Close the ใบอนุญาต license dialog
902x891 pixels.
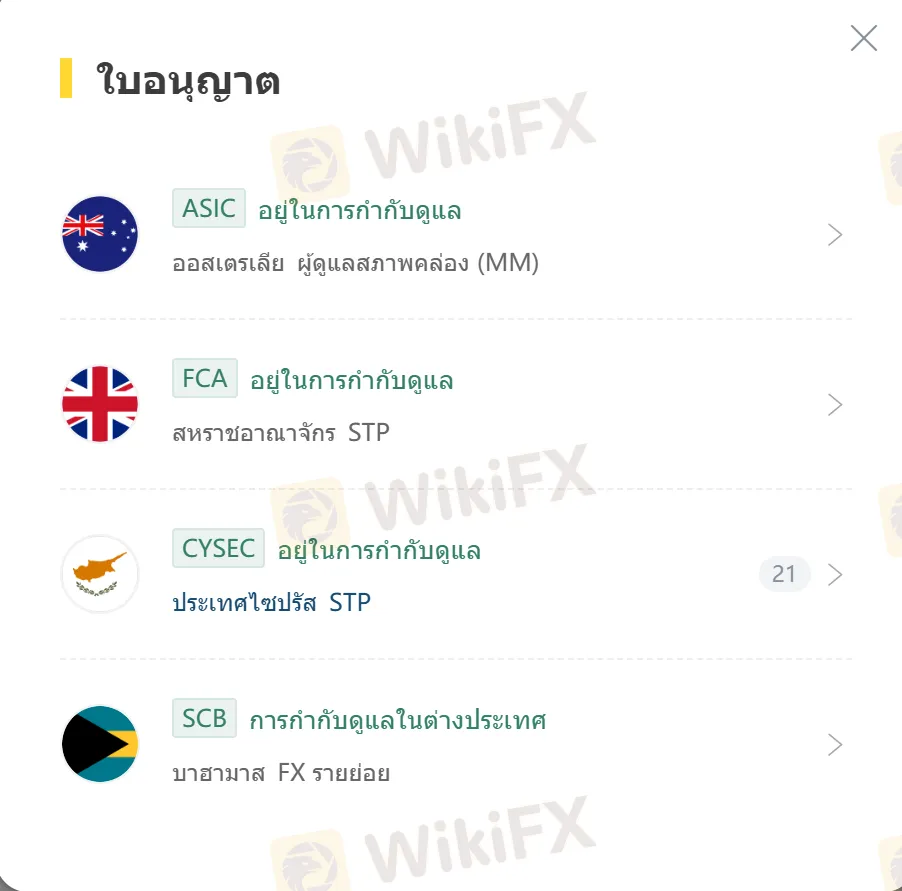tap(863, 39)
